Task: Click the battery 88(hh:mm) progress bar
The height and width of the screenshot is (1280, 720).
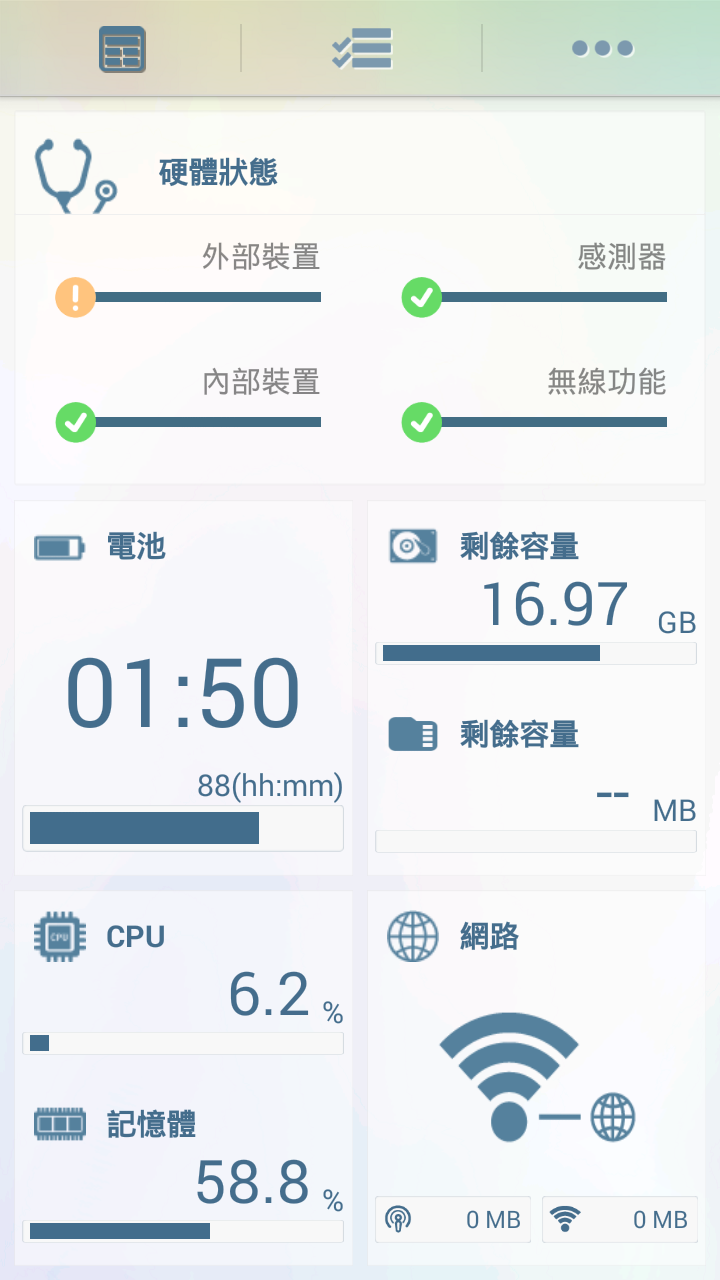Action: point(183,828)
